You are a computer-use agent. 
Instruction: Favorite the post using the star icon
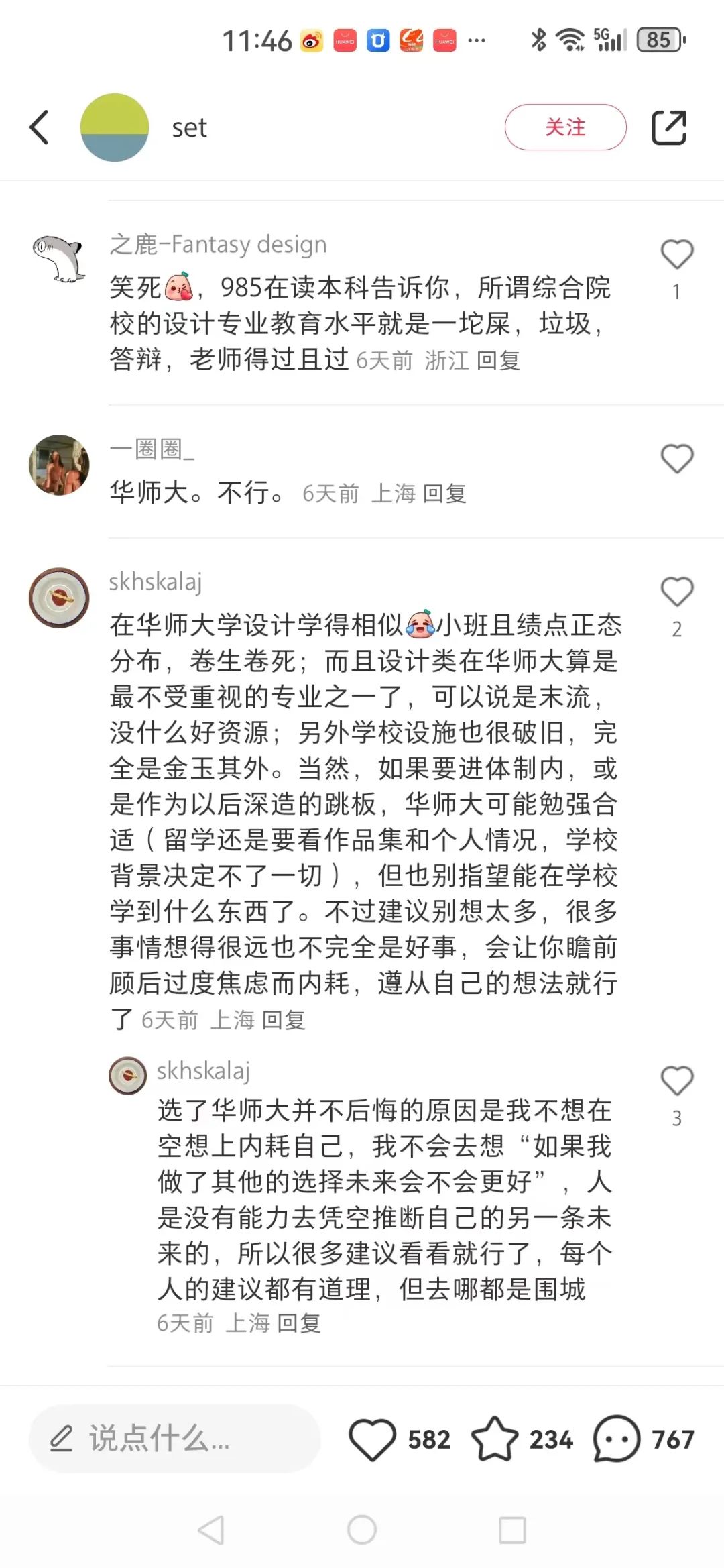tap(495, 1439)
